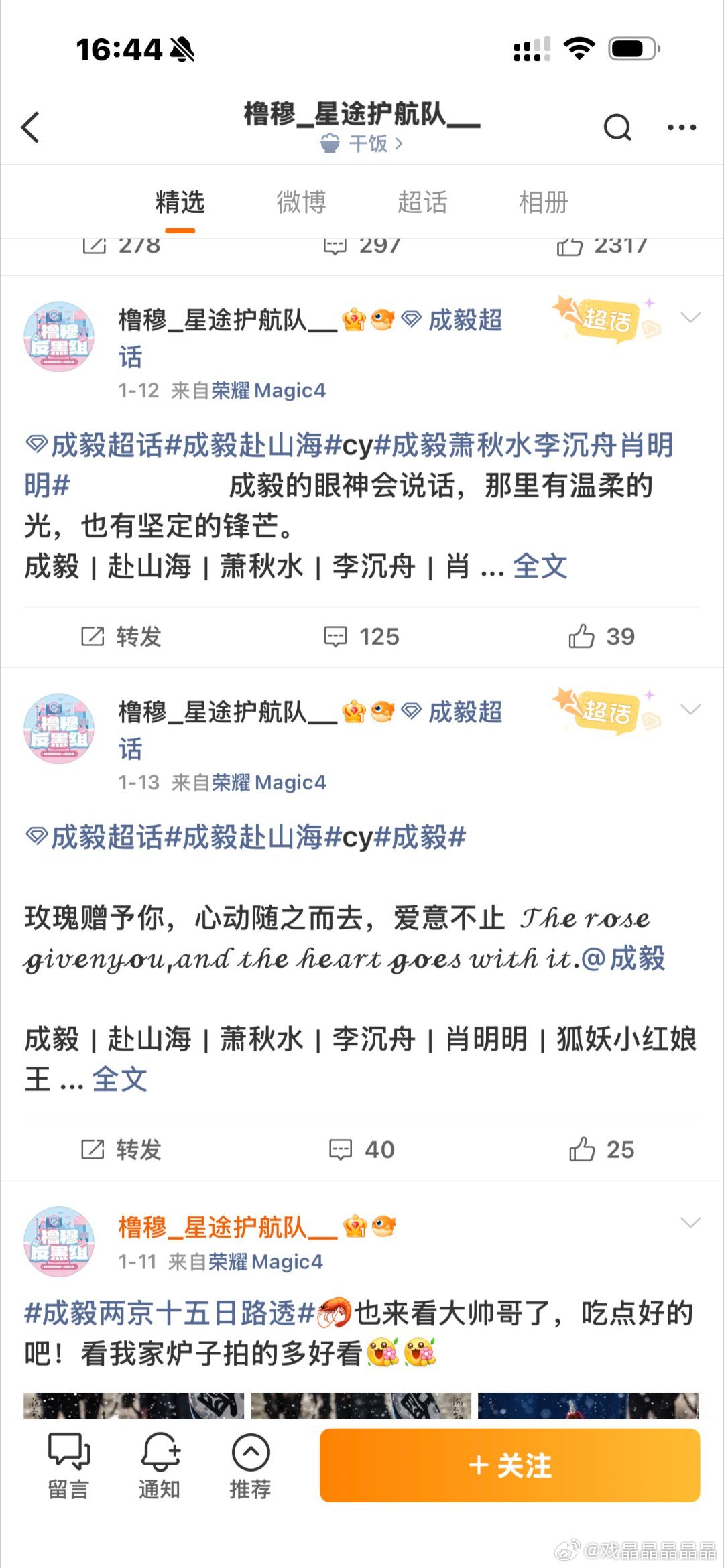
Task: Click the more options ellipsis icon
Action: coord(681,127)
